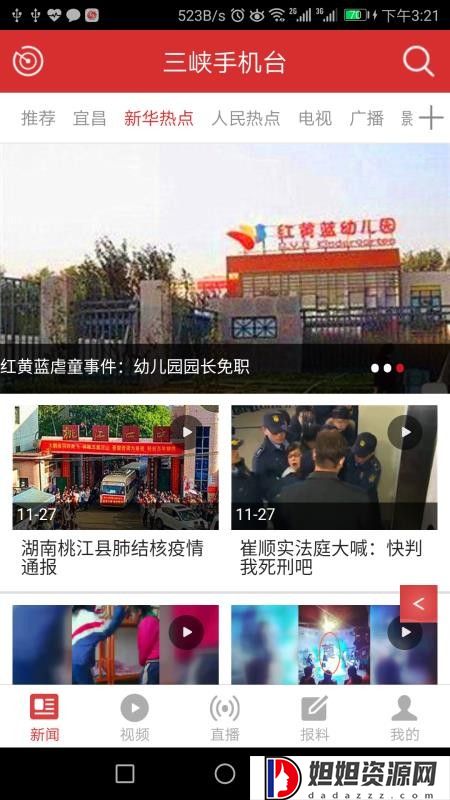Open the 我的 profile tab
The image size is (450, 800).
tap(405, 718)
